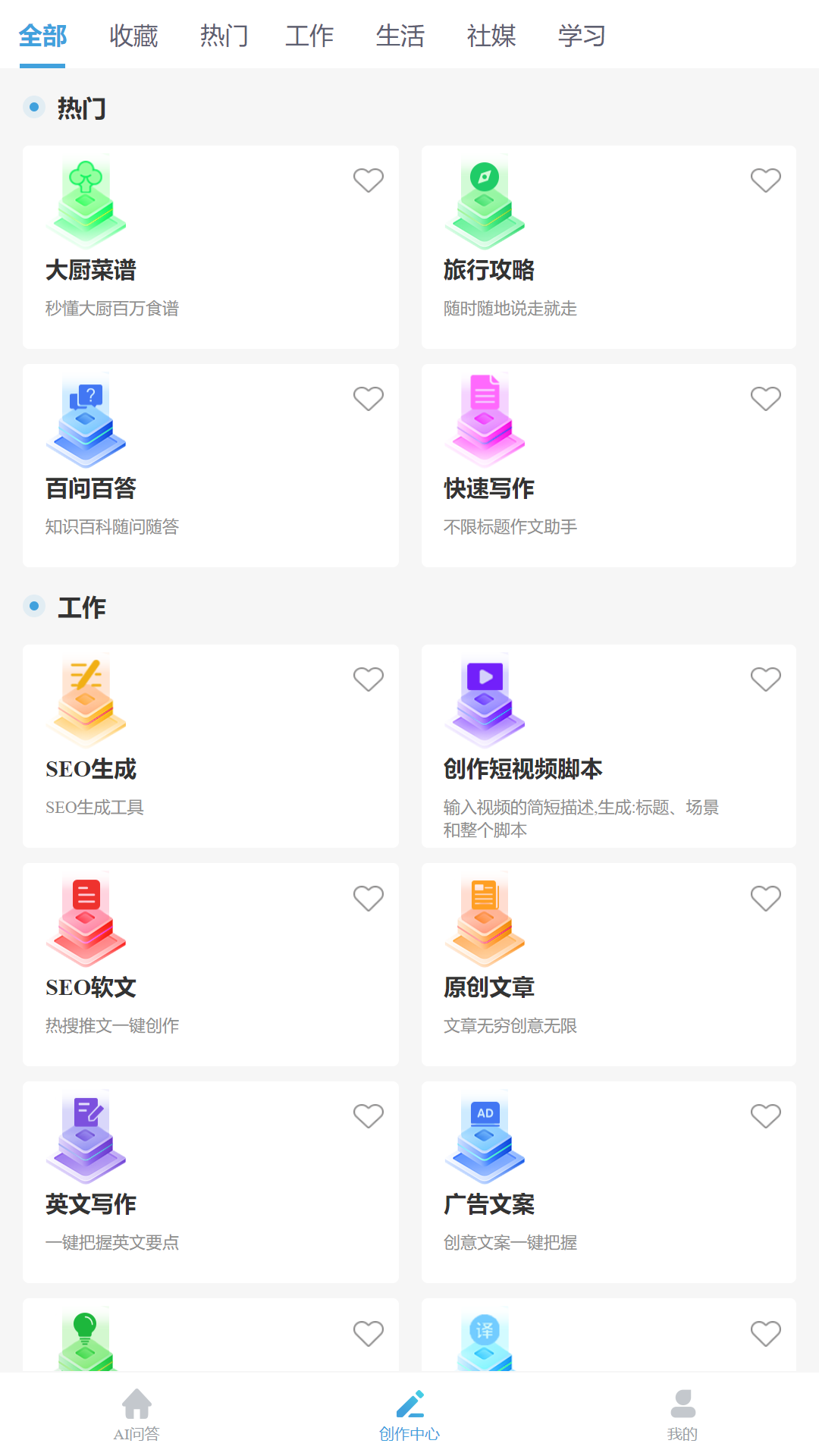Add 广告文案 to favorites
Image resolution: width=819 pixels, height=1456 pixels.
click(765, 1116)
